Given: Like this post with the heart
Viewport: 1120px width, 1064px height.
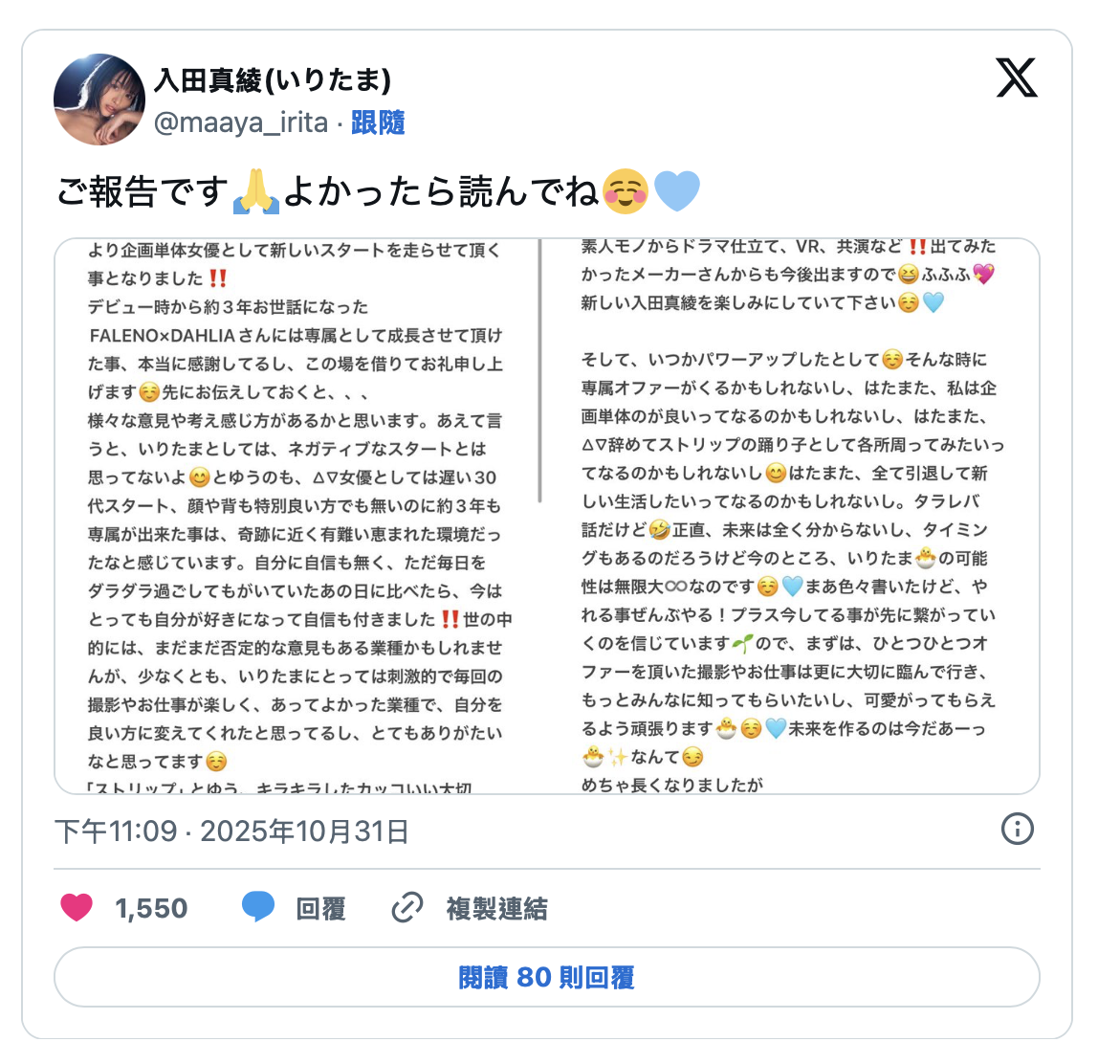Looking at the screenshot, I should 77,907.
